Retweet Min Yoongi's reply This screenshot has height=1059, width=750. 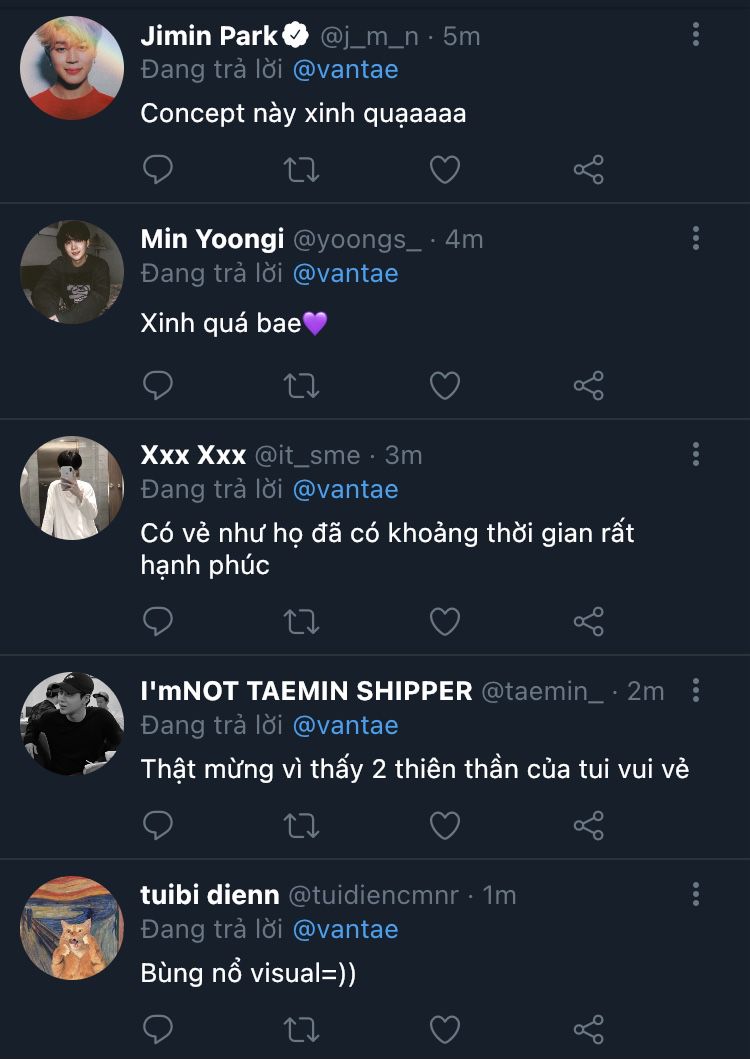tap(301, 385)
